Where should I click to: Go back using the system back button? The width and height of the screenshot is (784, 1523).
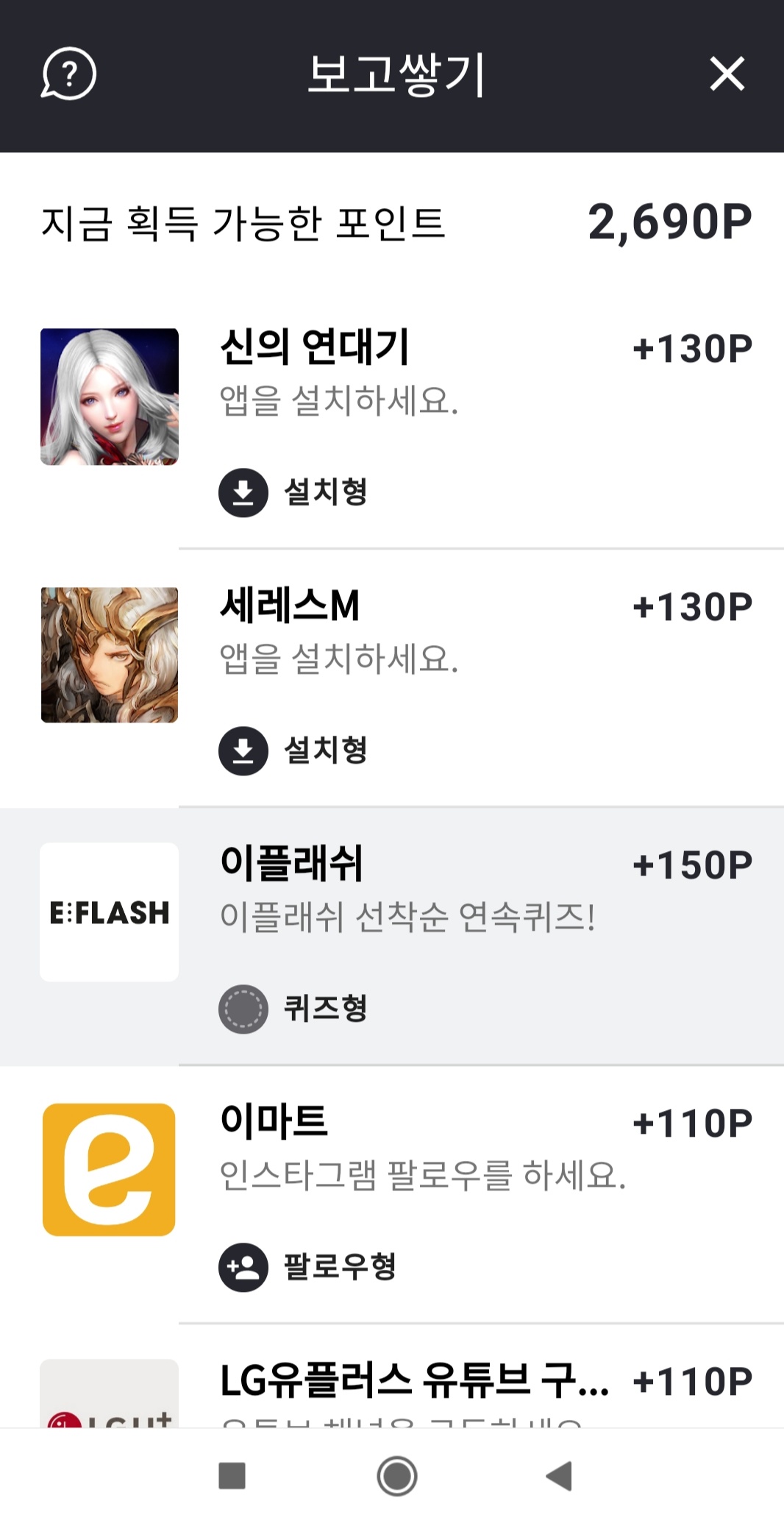pos(559,1476)
